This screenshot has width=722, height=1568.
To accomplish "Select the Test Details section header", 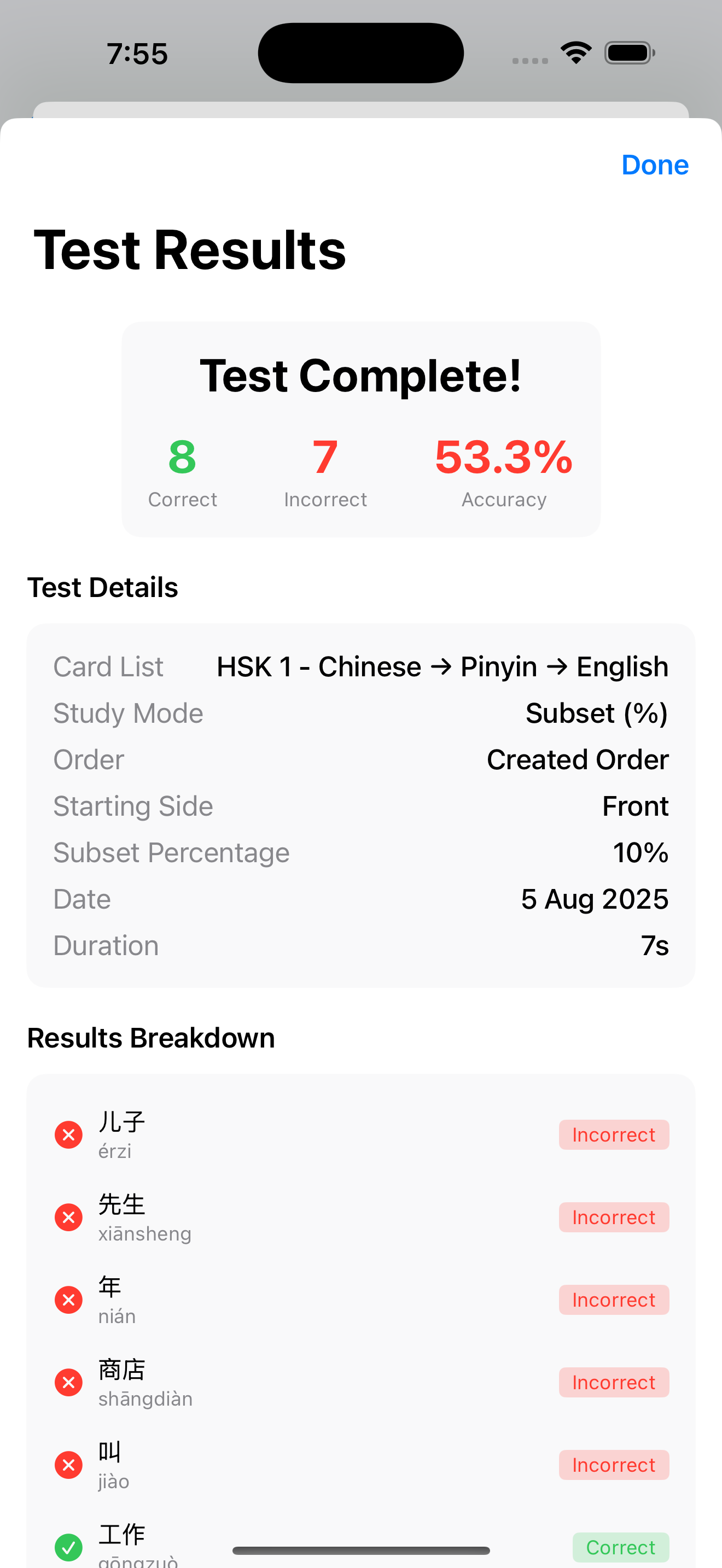I will click(x=102, y=586).
